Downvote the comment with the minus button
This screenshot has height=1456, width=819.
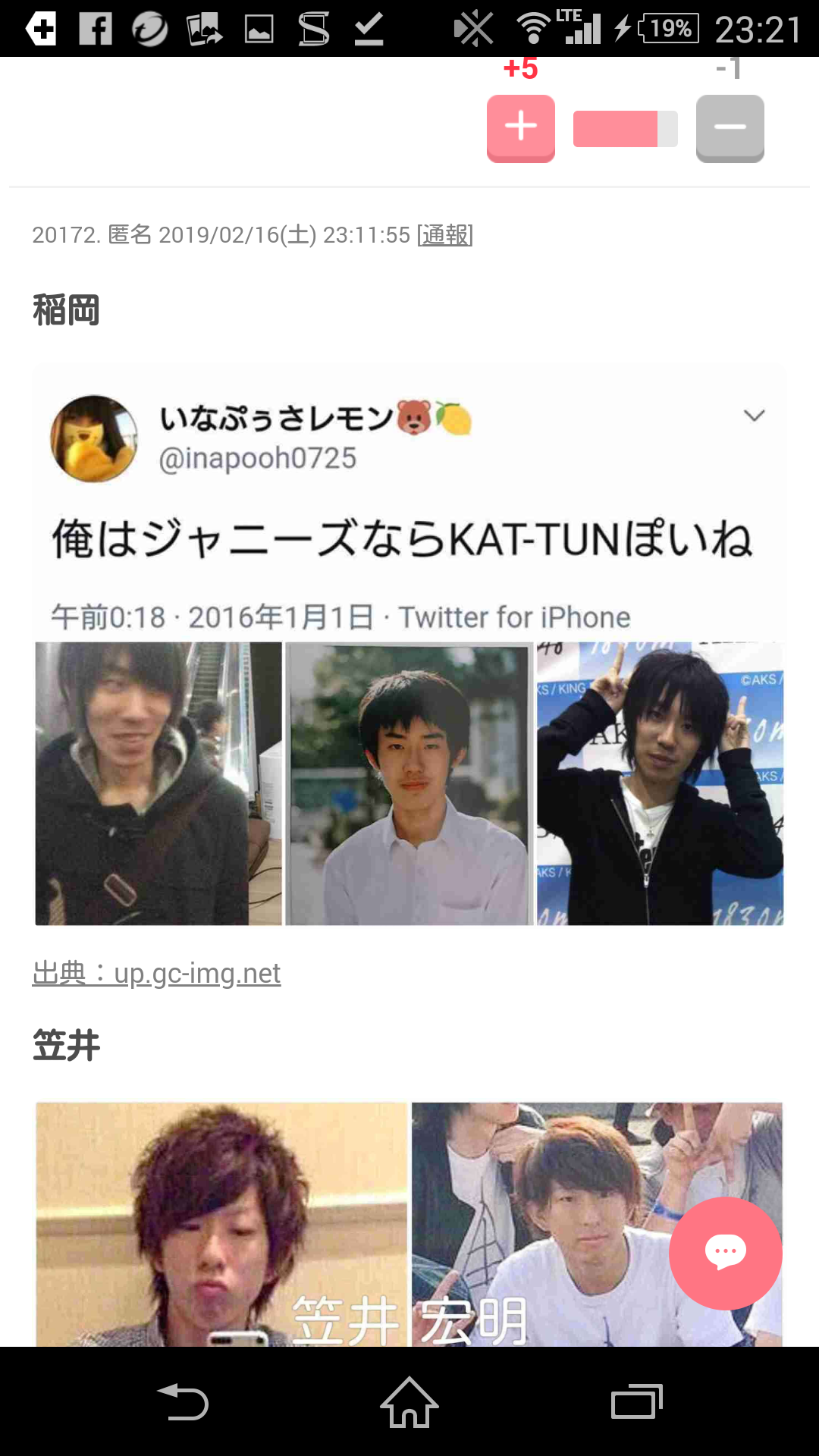[x=730, y=127]
